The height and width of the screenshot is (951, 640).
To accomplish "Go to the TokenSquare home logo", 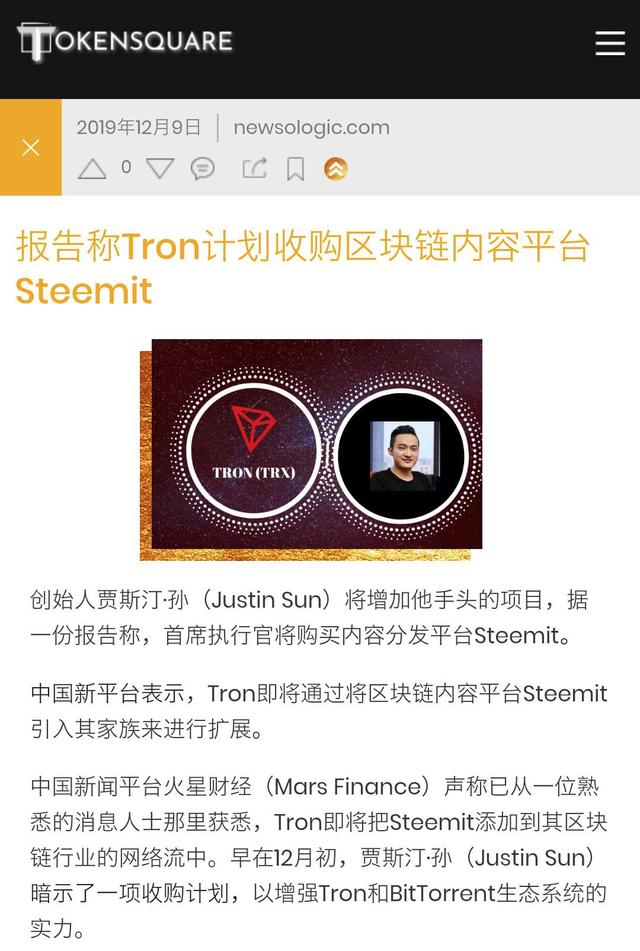I will click(x=125, y=42).
